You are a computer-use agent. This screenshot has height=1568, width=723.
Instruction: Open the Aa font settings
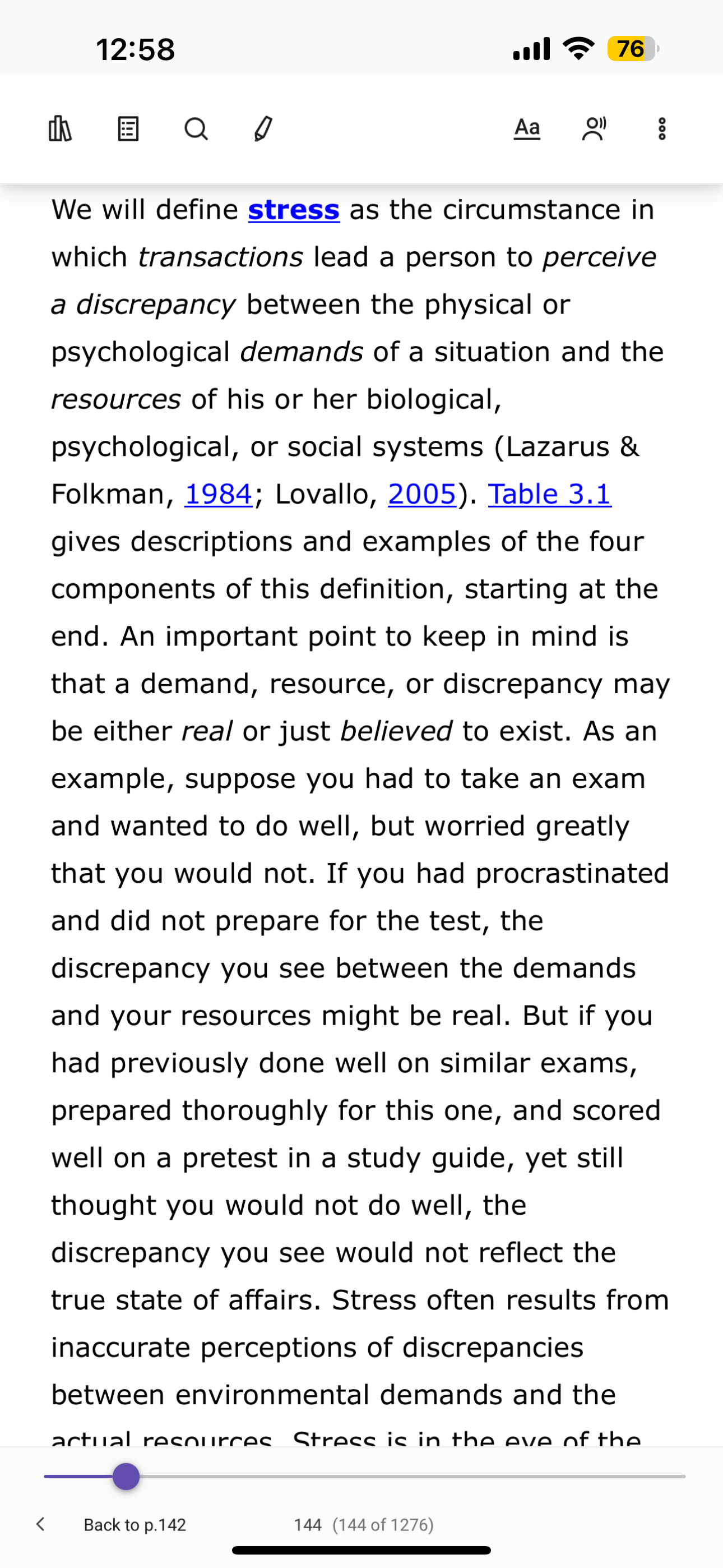click(x=527, y=128)
